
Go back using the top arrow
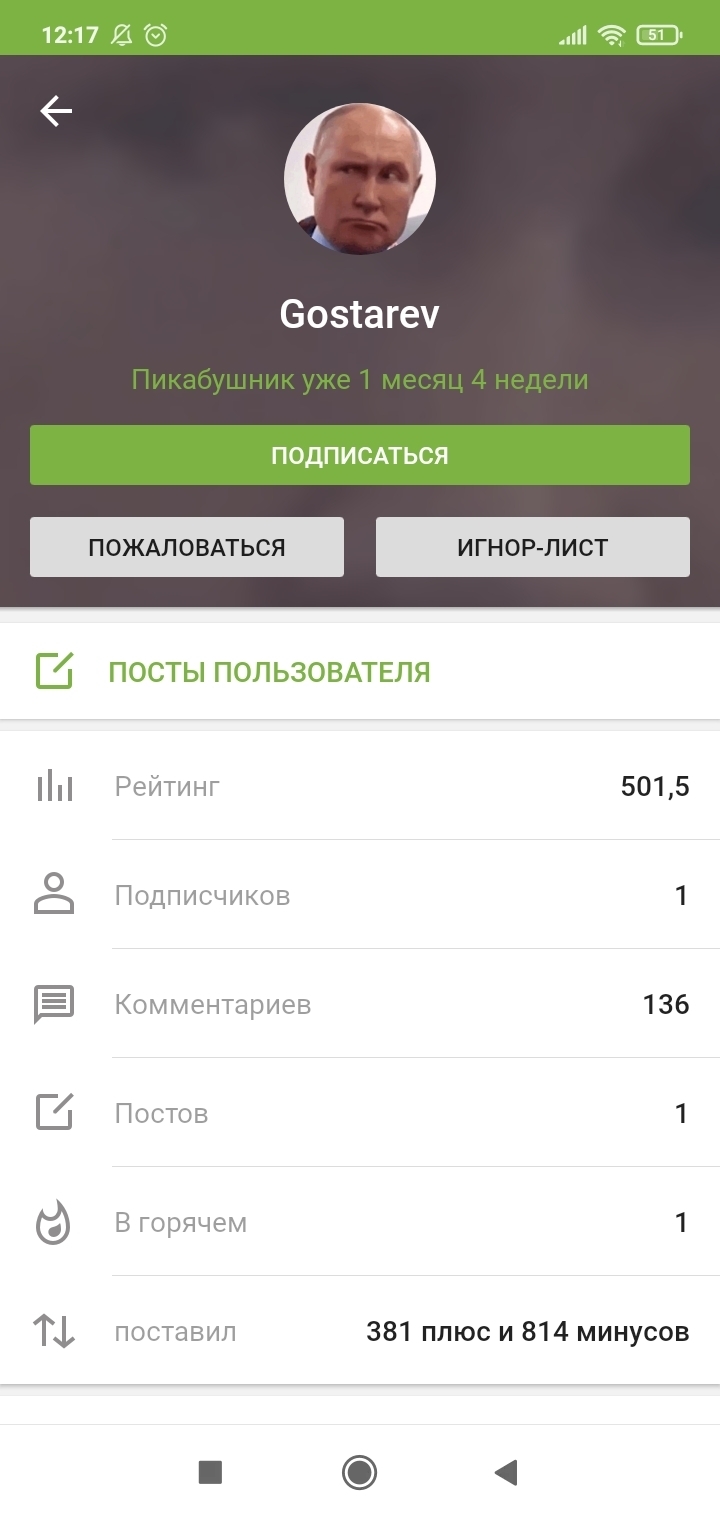(x=56, y=111)
